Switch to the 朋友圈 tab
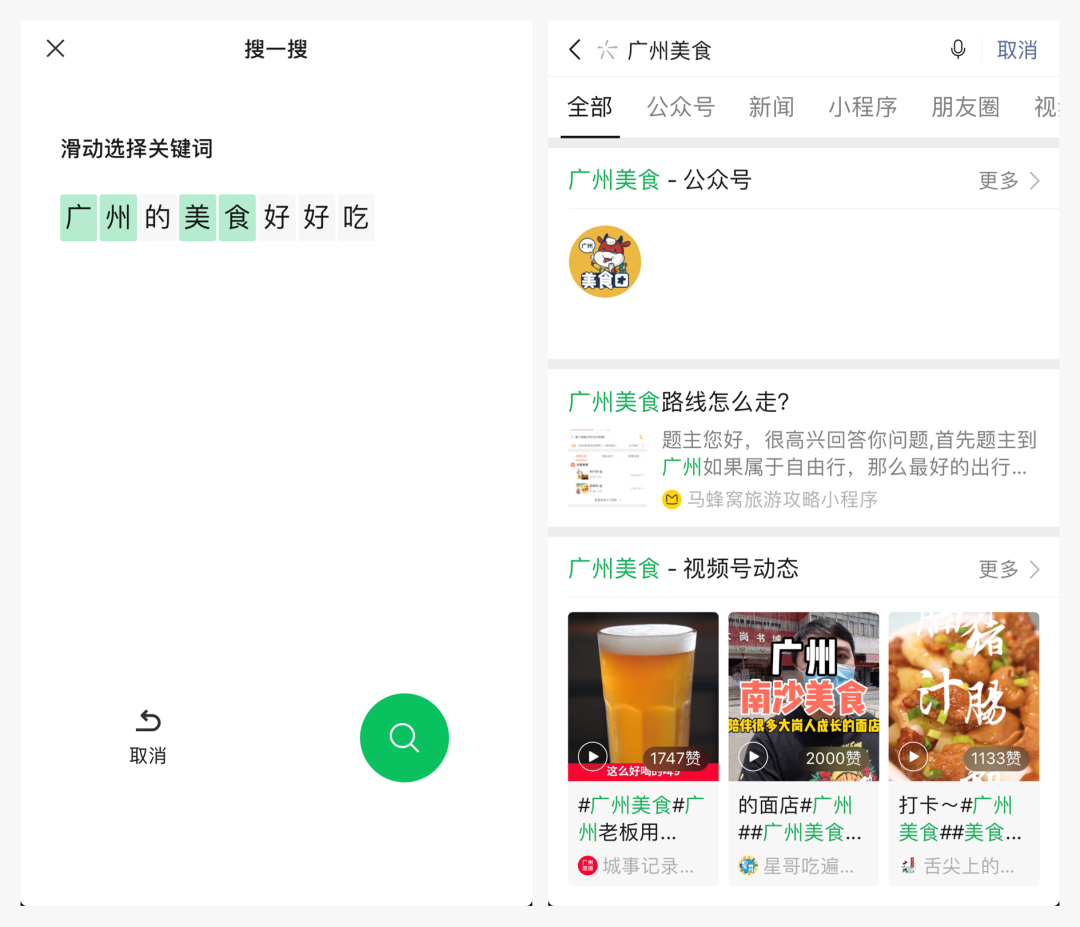This screenshot has width=1080, height=927. (965, 107)
